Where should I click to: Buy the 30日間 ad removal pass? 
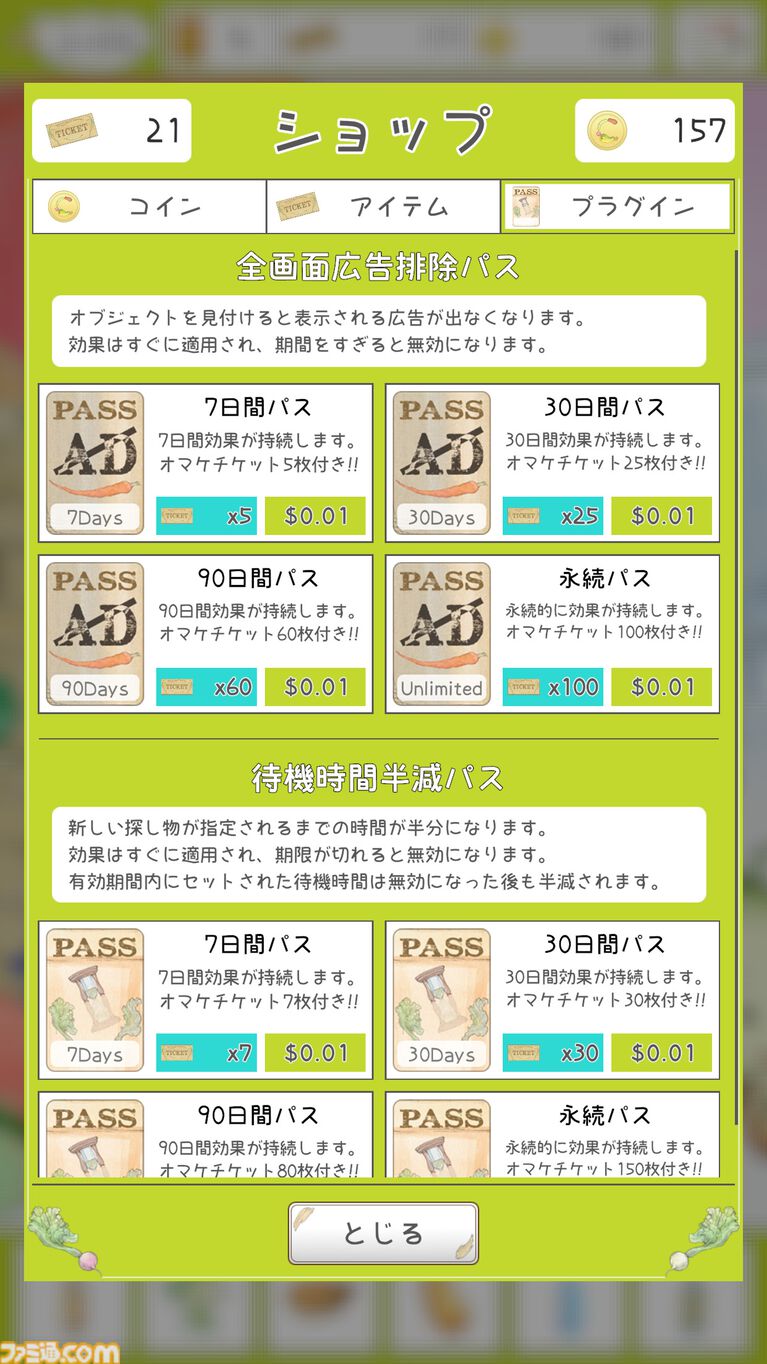pyautogui.click(x=661, y=516)
